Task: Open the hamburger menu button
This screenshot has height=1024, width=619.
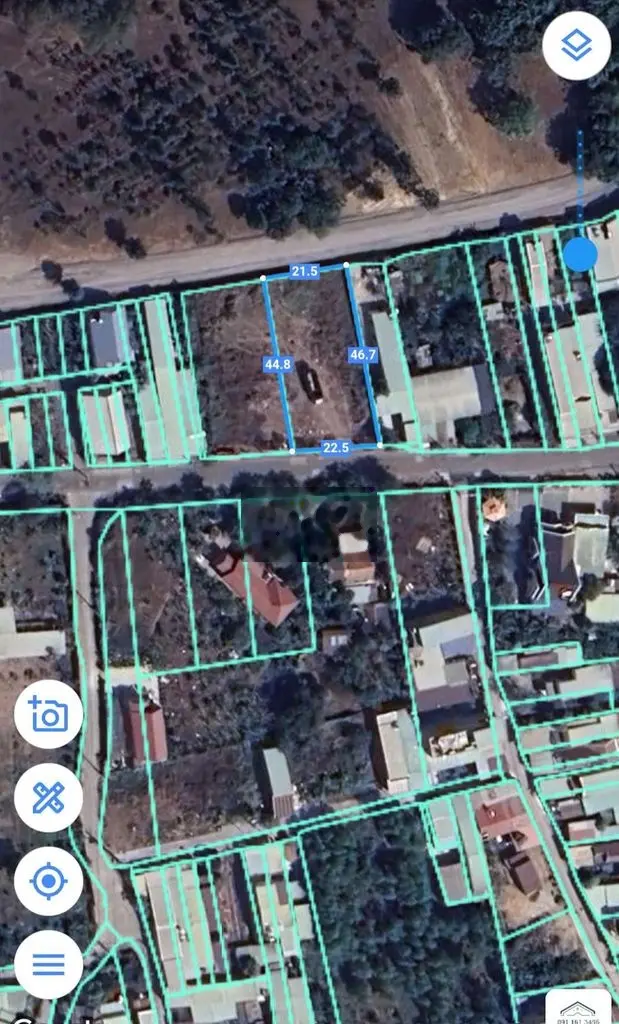Action: pyautogui.click(x=48, y=964)
